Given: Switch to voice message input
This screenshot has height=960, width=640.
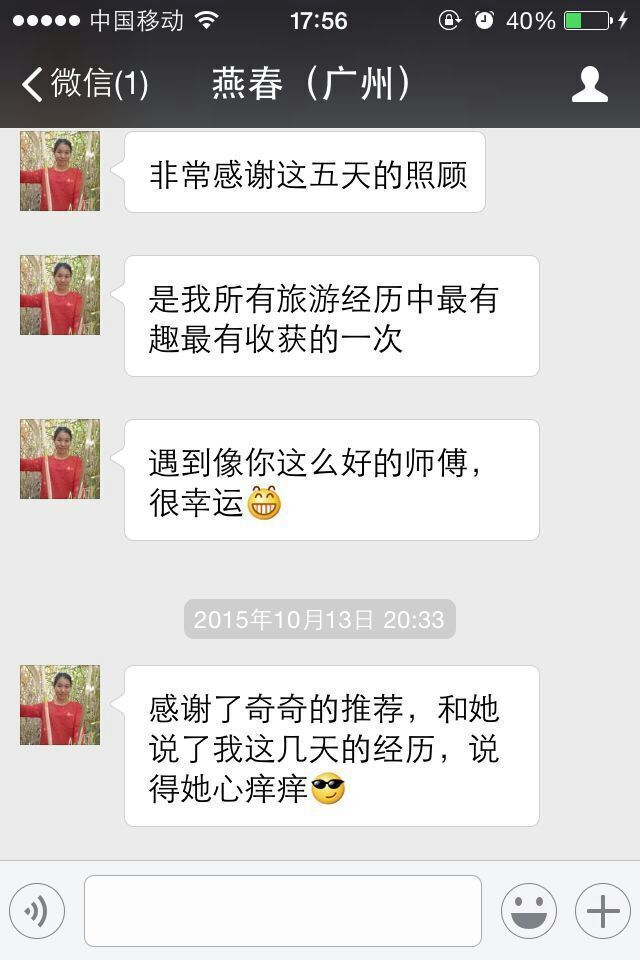Looking at the screenshot, I should (37, 911).
